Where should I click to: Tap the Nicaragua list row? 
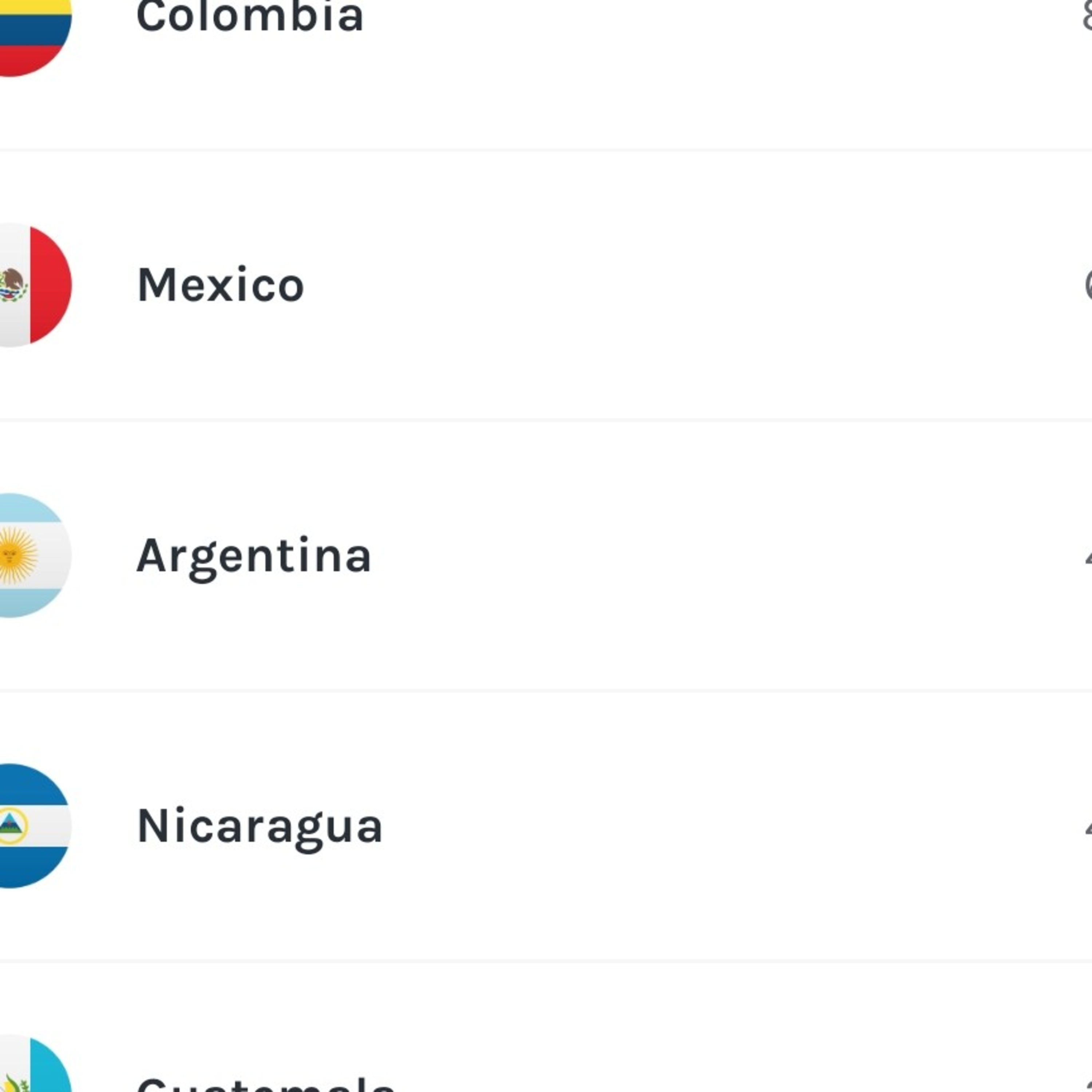(260, 826)
